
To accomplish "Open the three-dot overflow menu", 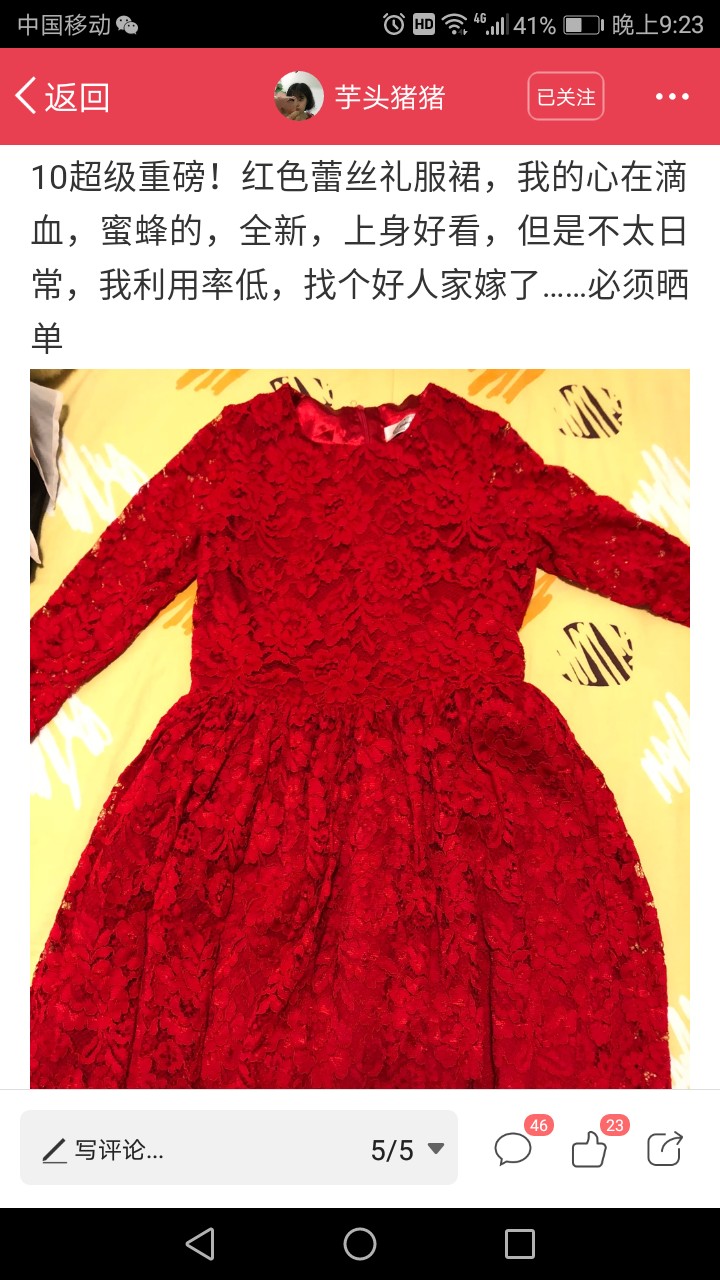I will click(672, 97).
